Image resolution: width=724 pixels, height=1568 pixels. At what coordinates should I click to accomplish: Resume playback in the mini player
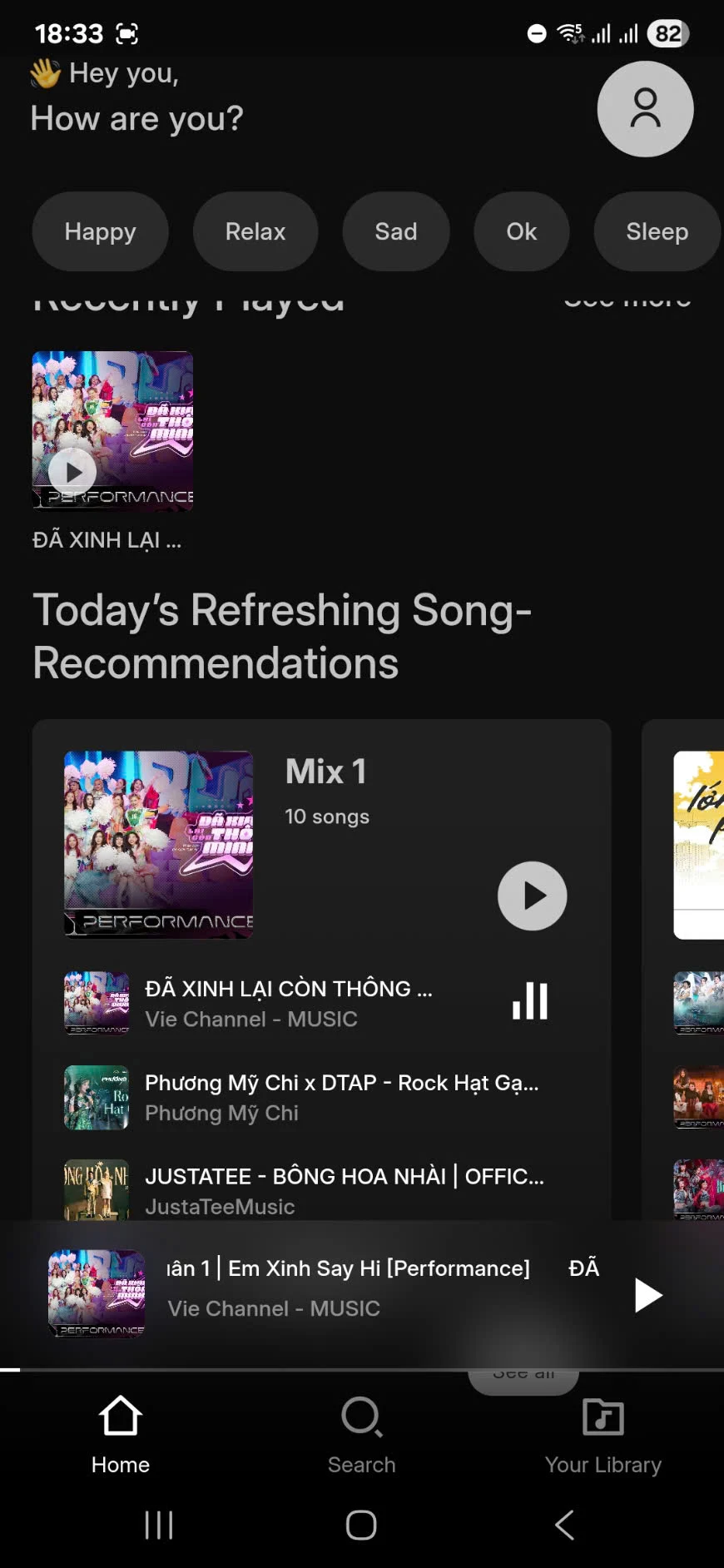pyautogui.click(x=648, y=1295)
